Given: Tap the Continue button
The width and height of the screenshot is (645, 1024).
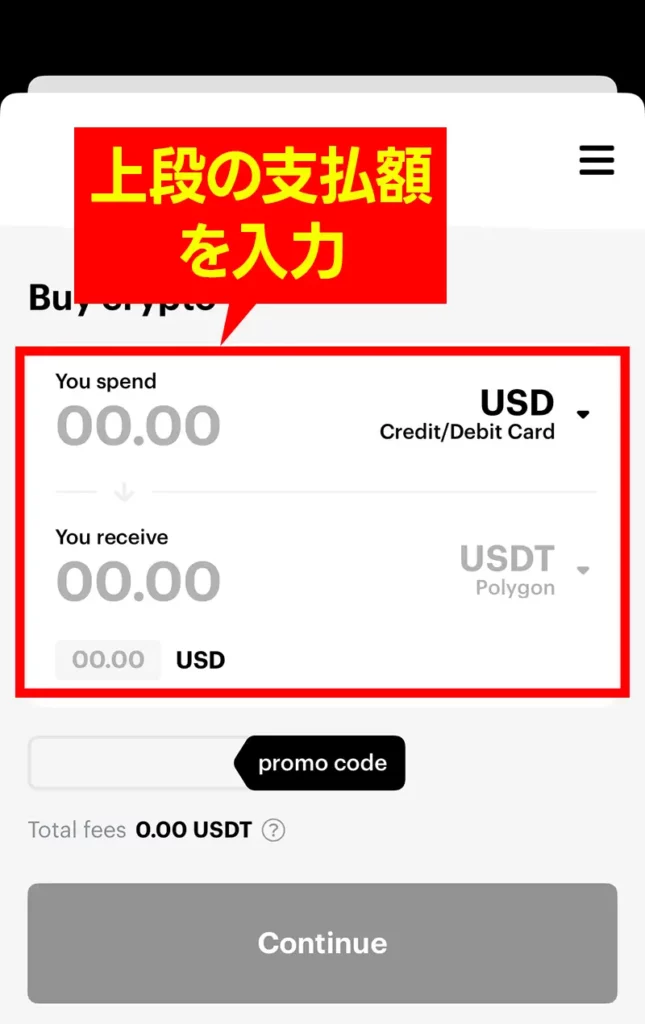Looking at the screenshot, I should [322, 943].
